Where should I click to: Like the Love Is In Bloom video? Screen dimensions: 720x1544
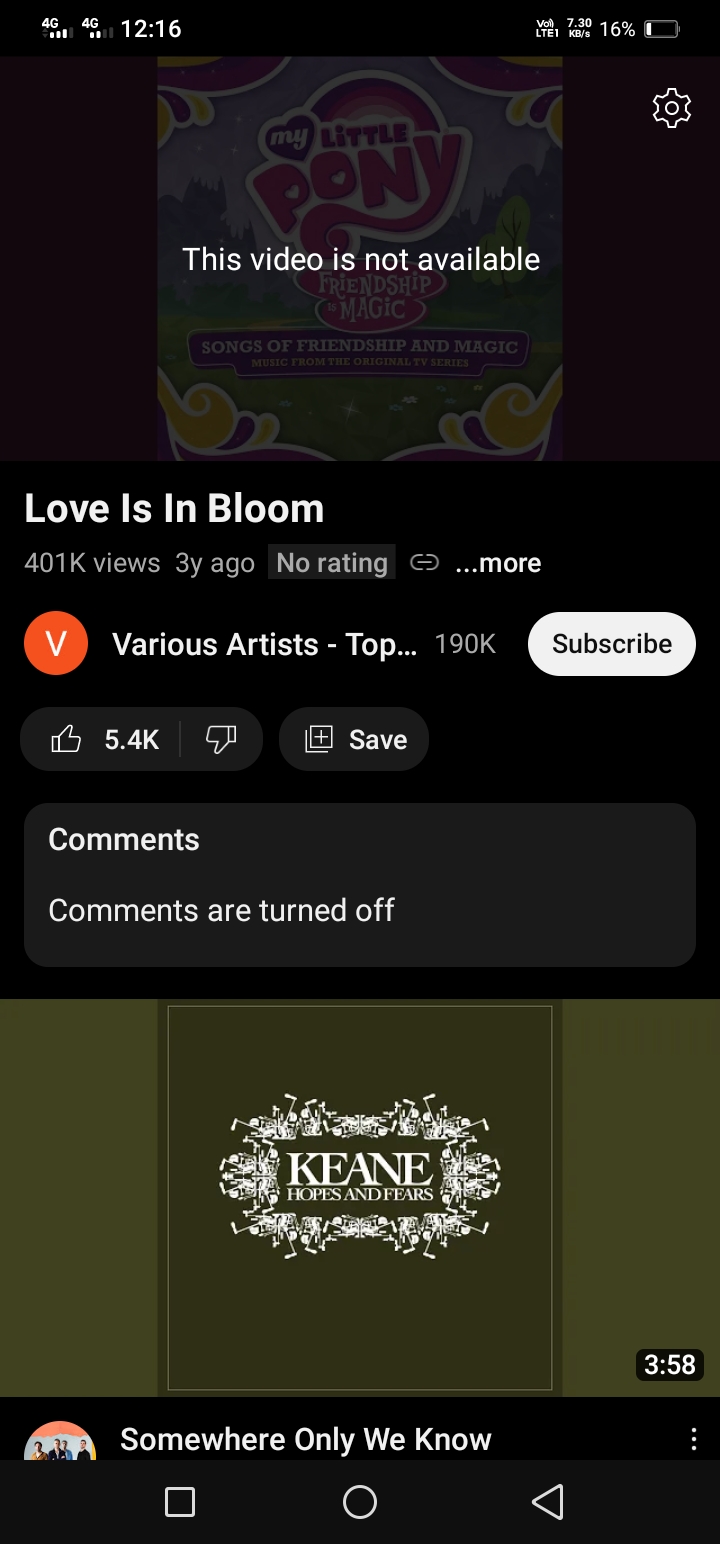[x=104, y=740]
